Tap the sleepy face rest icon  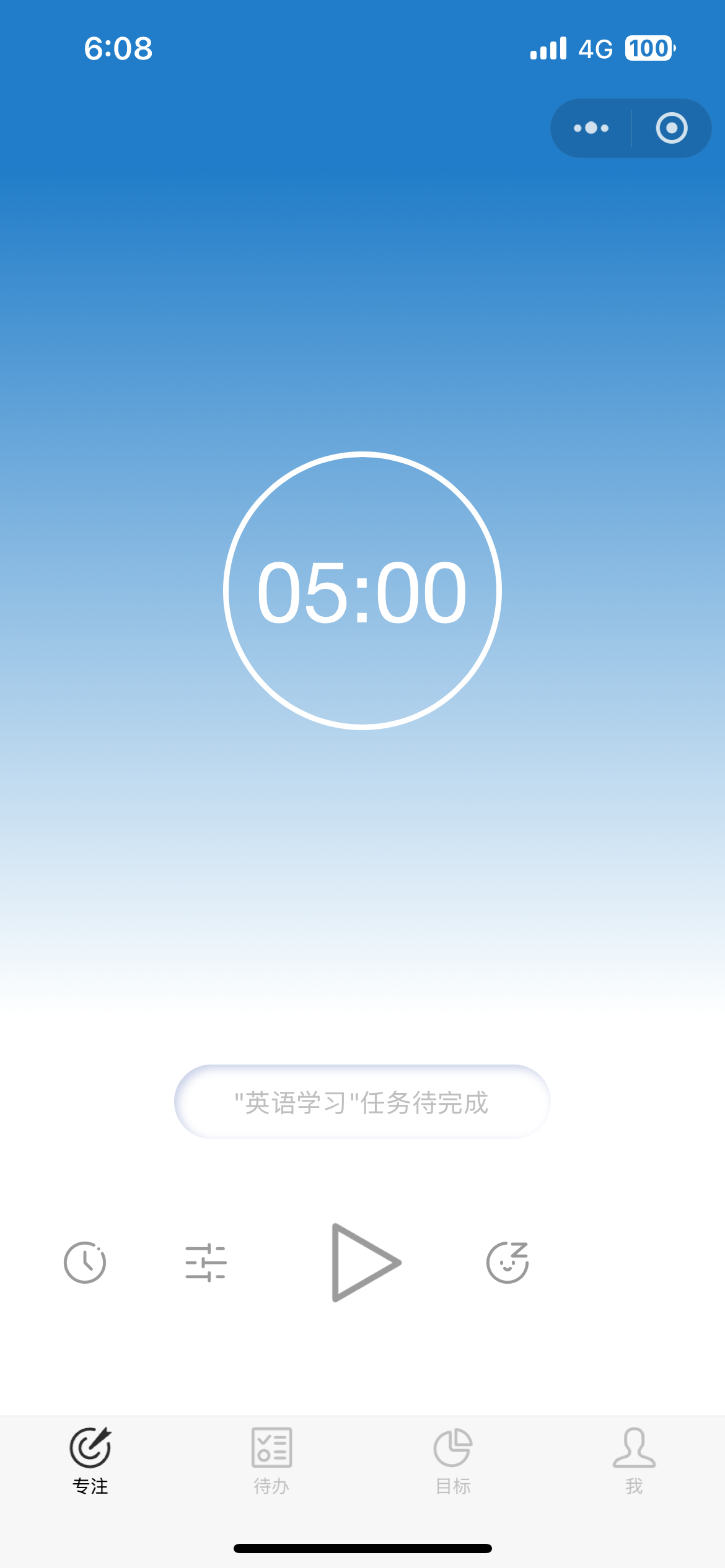pyautogui.click(x=507, y=1262)
